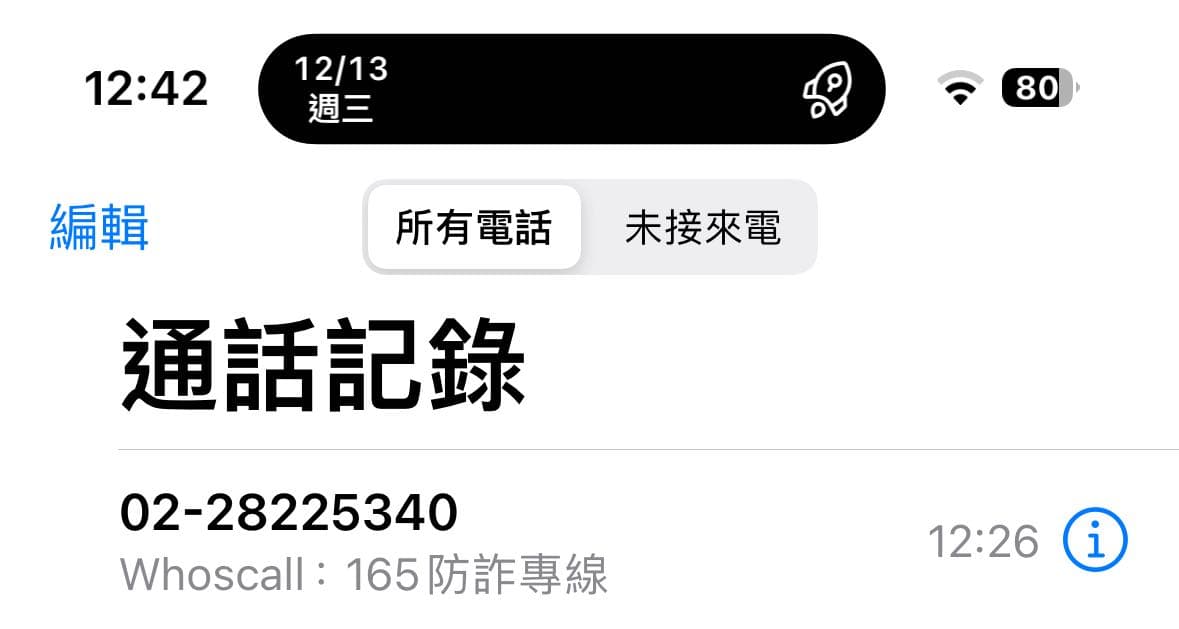
Task: Open the rocket activity in Dynamic Island
Action: pyautogui.click(x=826, y=91)
